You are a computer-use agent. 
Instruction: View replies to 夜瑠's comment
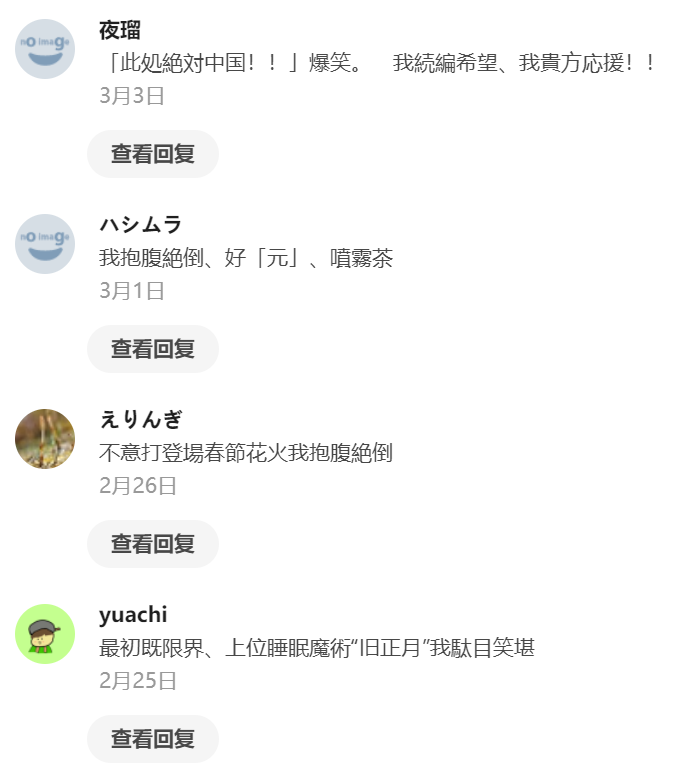[x=152, y=154]
